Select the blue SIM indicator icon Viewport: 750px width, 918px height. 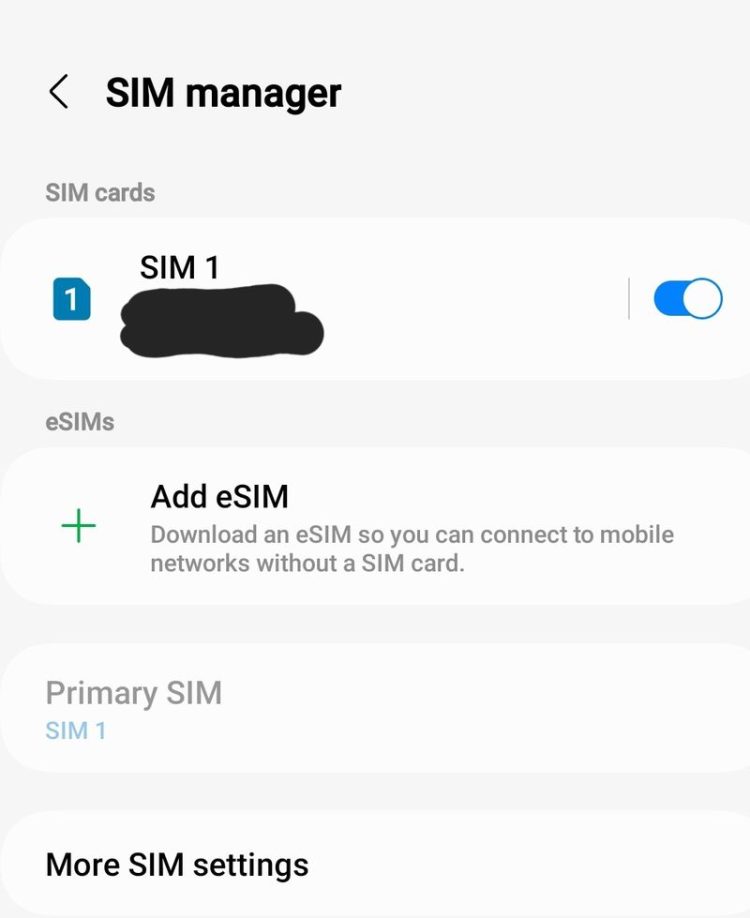(73, 299)
